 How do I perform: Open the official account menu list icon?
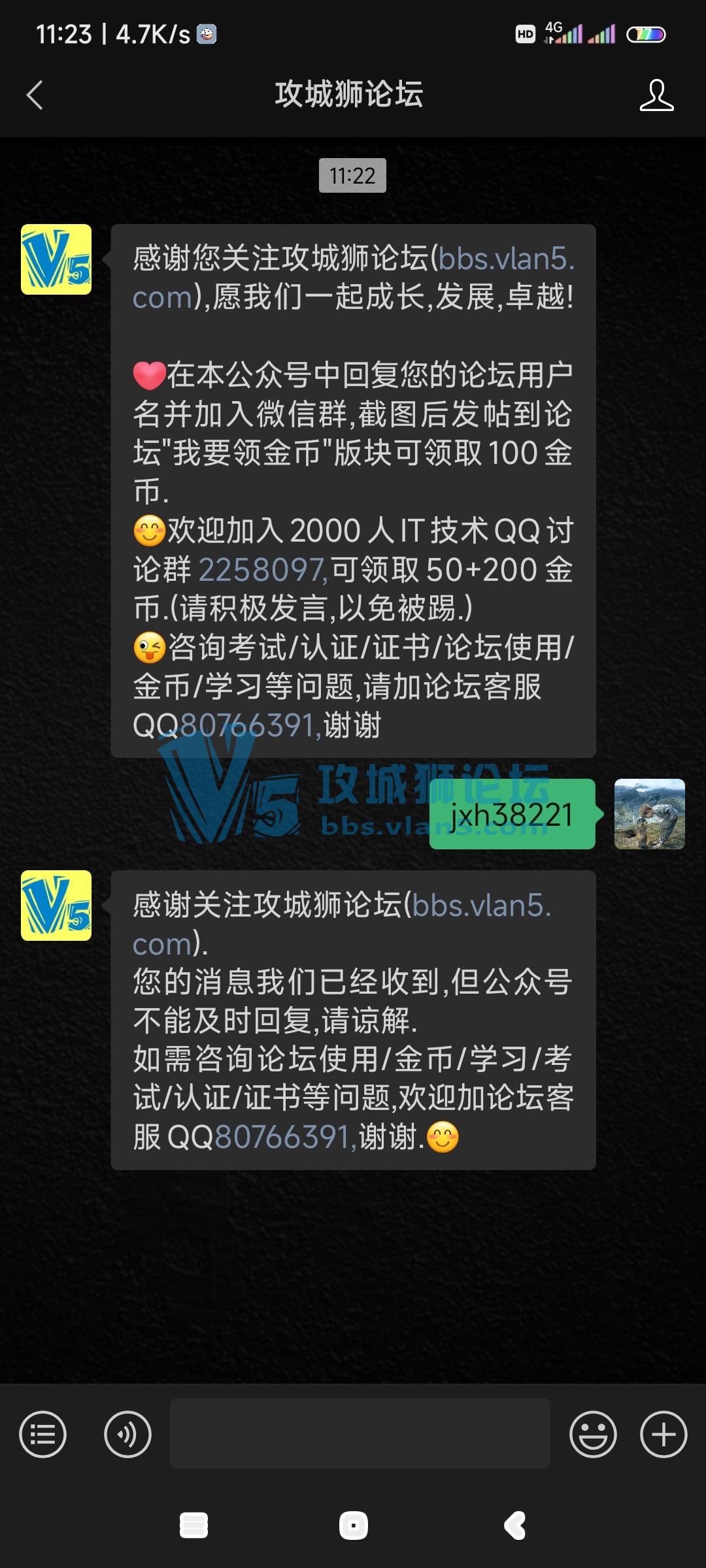43,1434
